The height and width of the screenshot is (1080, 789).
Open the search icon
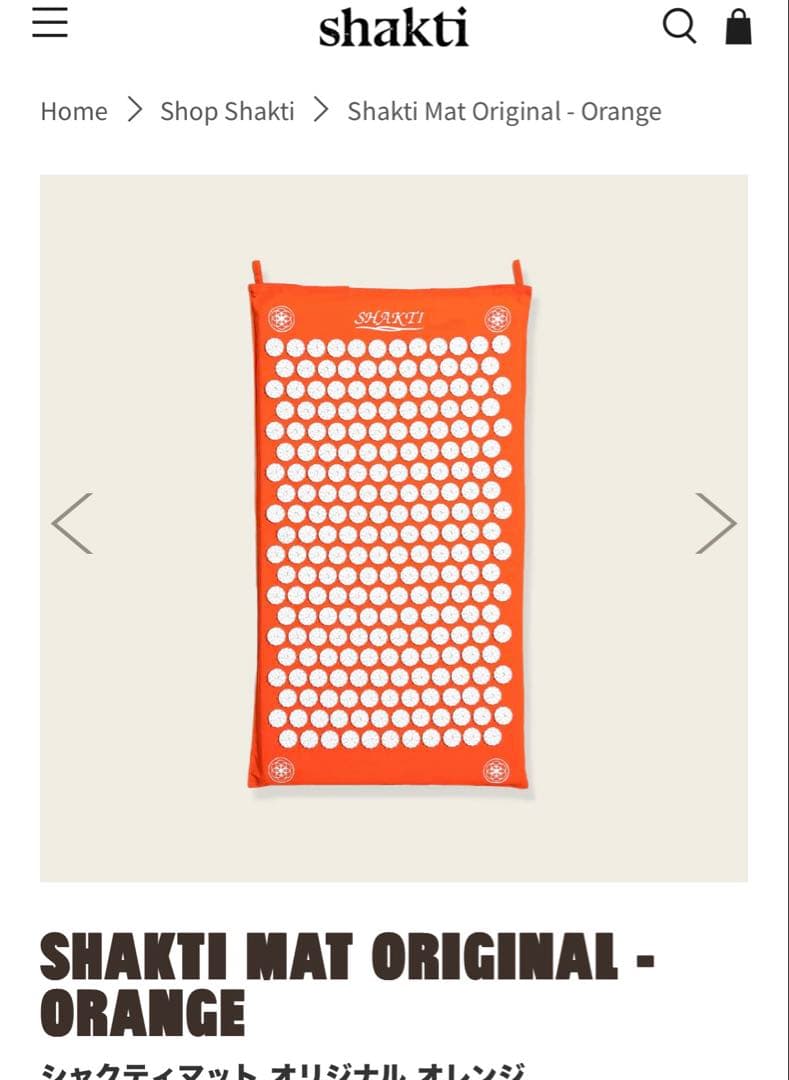coord(679,26)
